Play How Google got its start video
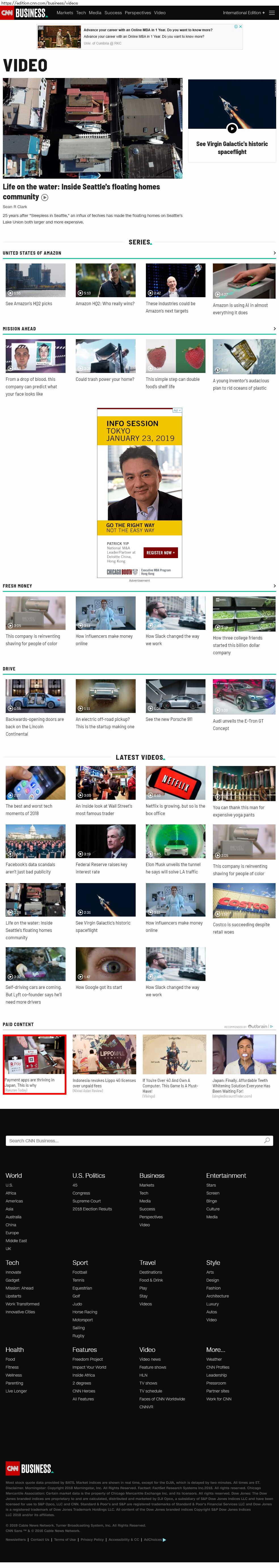This screenshot has width=279, height=1568. [105, 964]
